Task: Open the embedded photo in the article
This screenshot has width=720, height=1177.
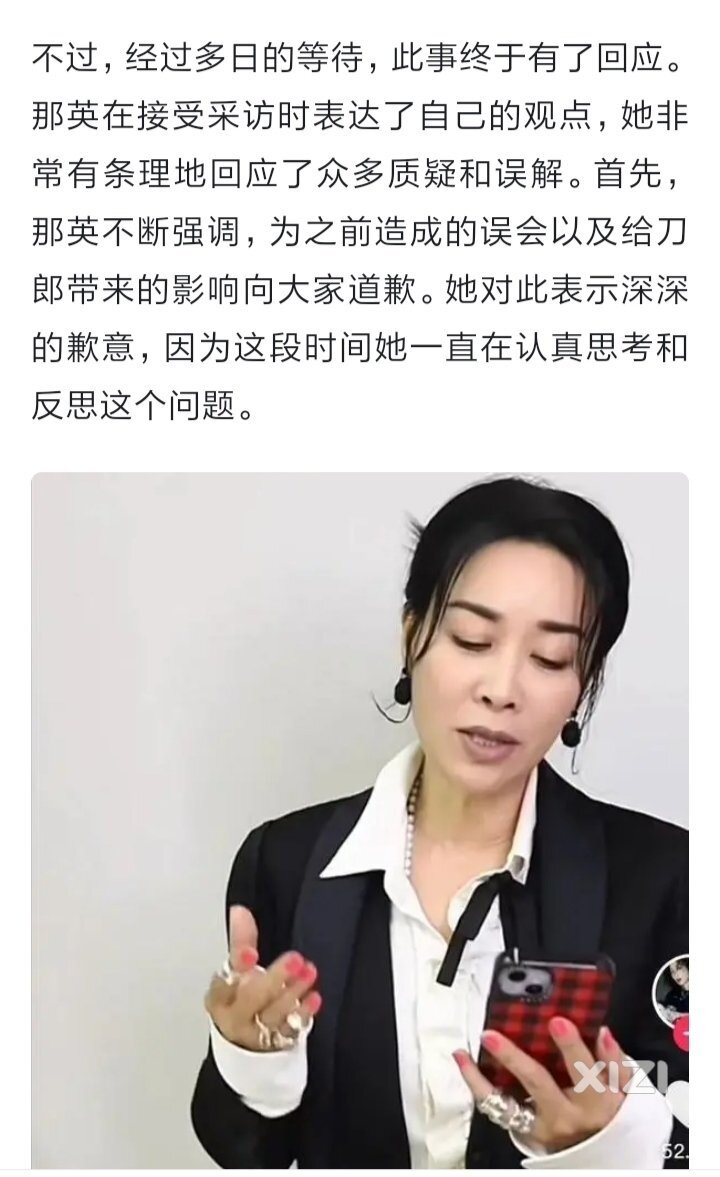Action: coord(360,820)
